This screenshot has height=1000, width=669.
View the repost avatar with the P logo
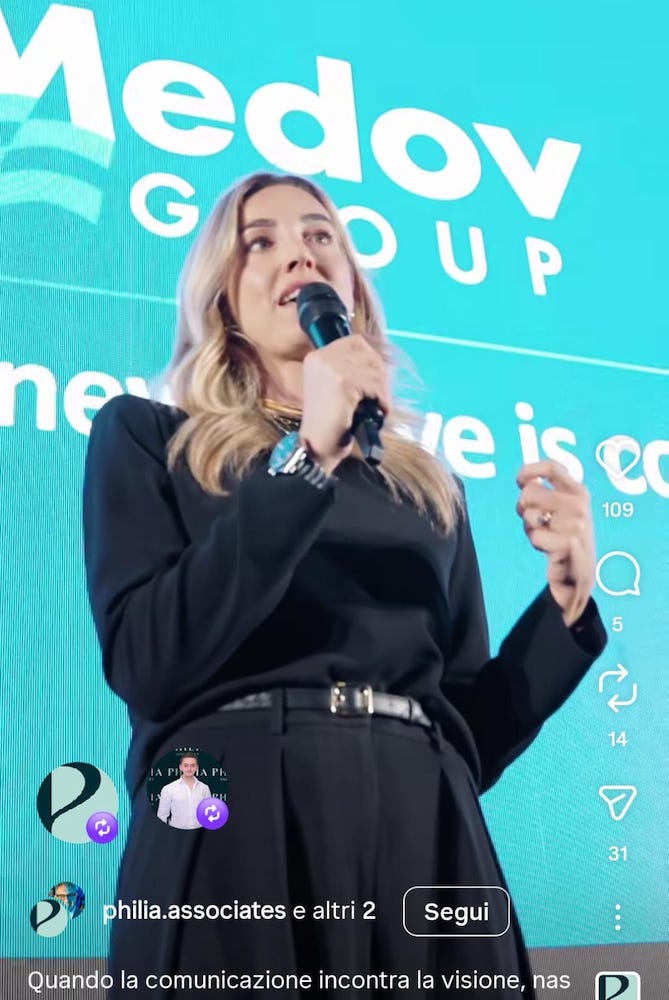click(x=77, y=802)
